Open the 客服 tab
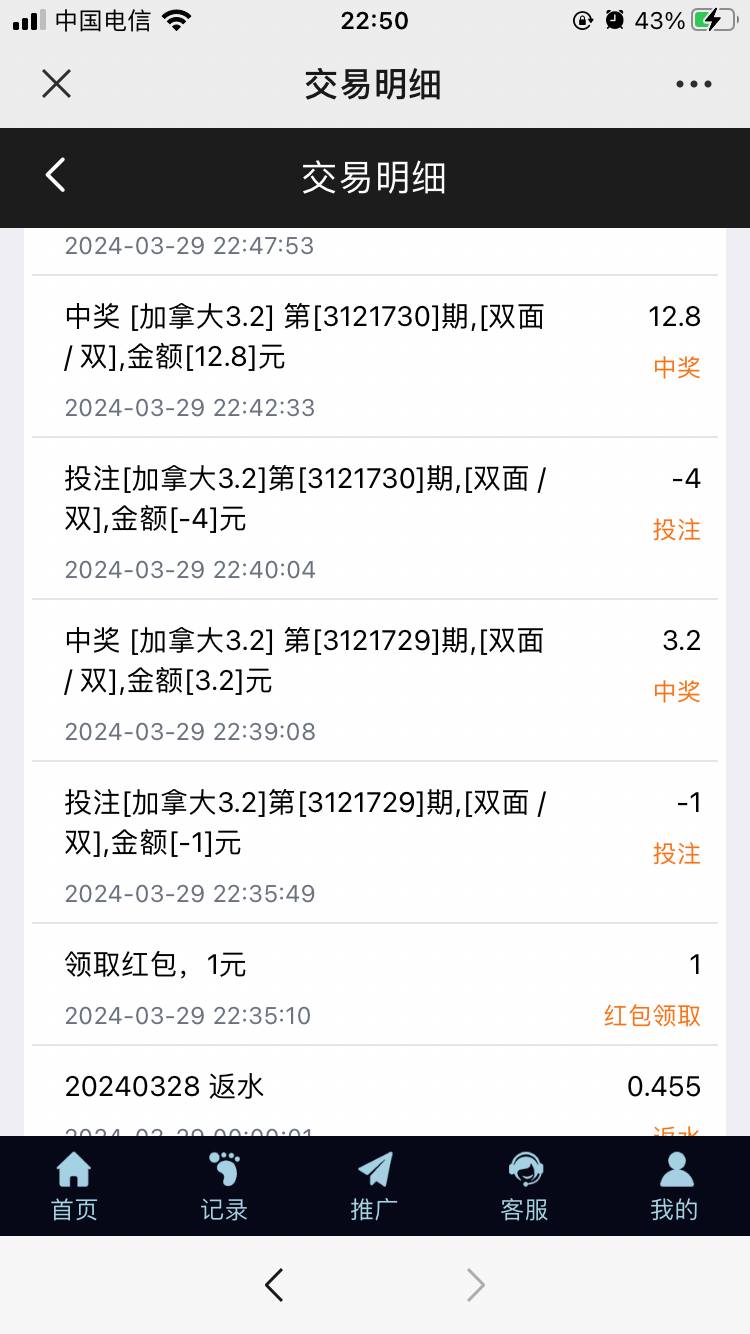750x1334 pixels. click(524, 1186)
